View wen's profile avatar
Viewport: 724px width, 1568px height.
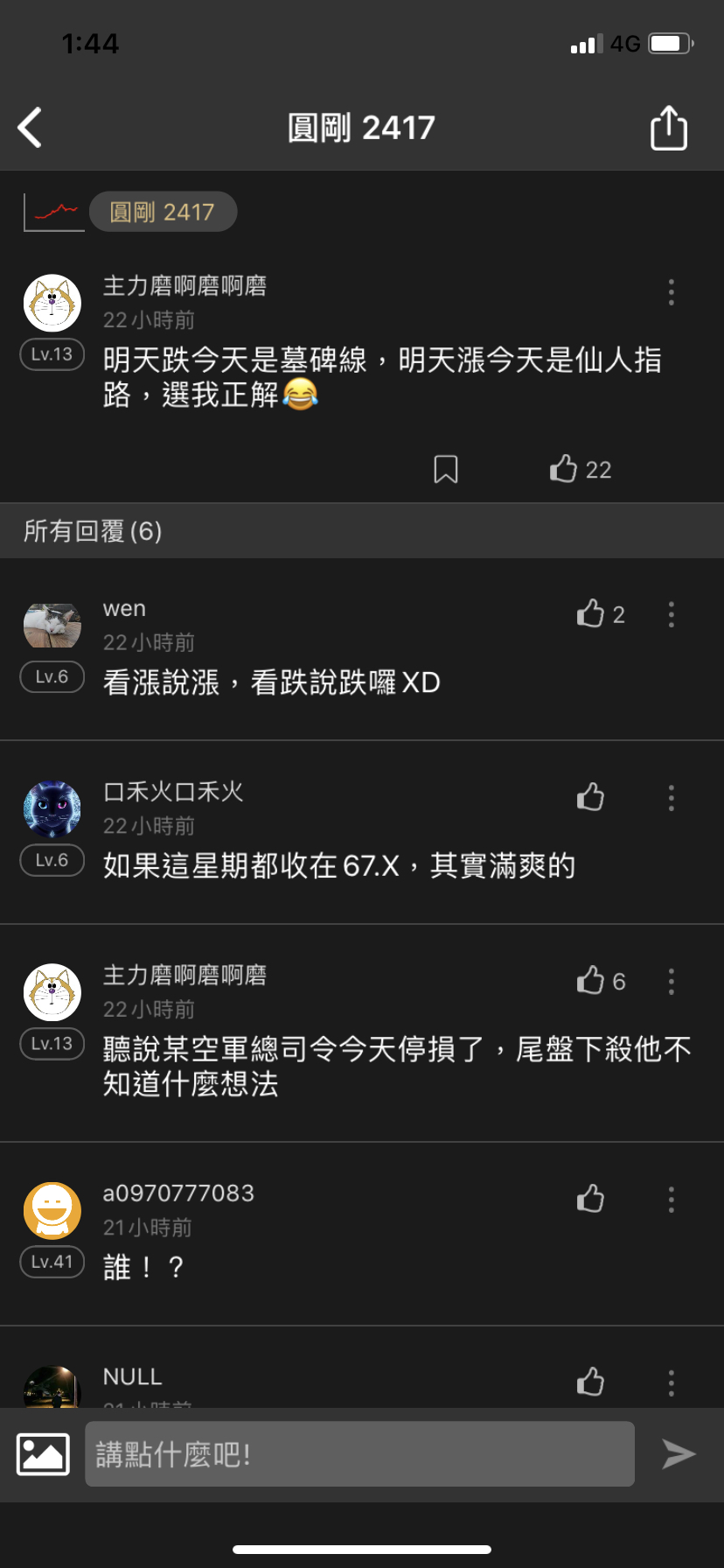point(52,626)
